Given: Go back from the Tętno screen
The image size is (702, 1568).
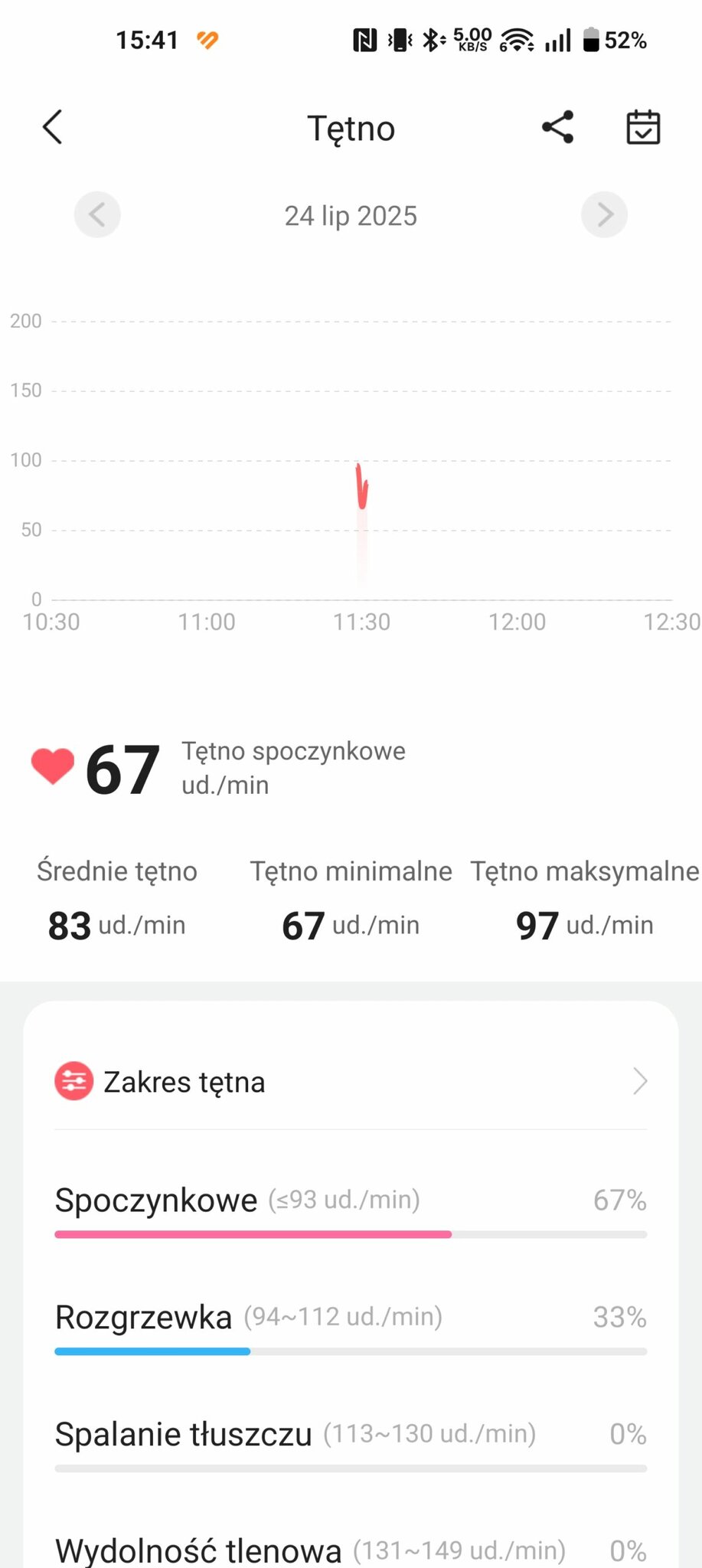Looking at the screenshot, I should tap(52, 127).
